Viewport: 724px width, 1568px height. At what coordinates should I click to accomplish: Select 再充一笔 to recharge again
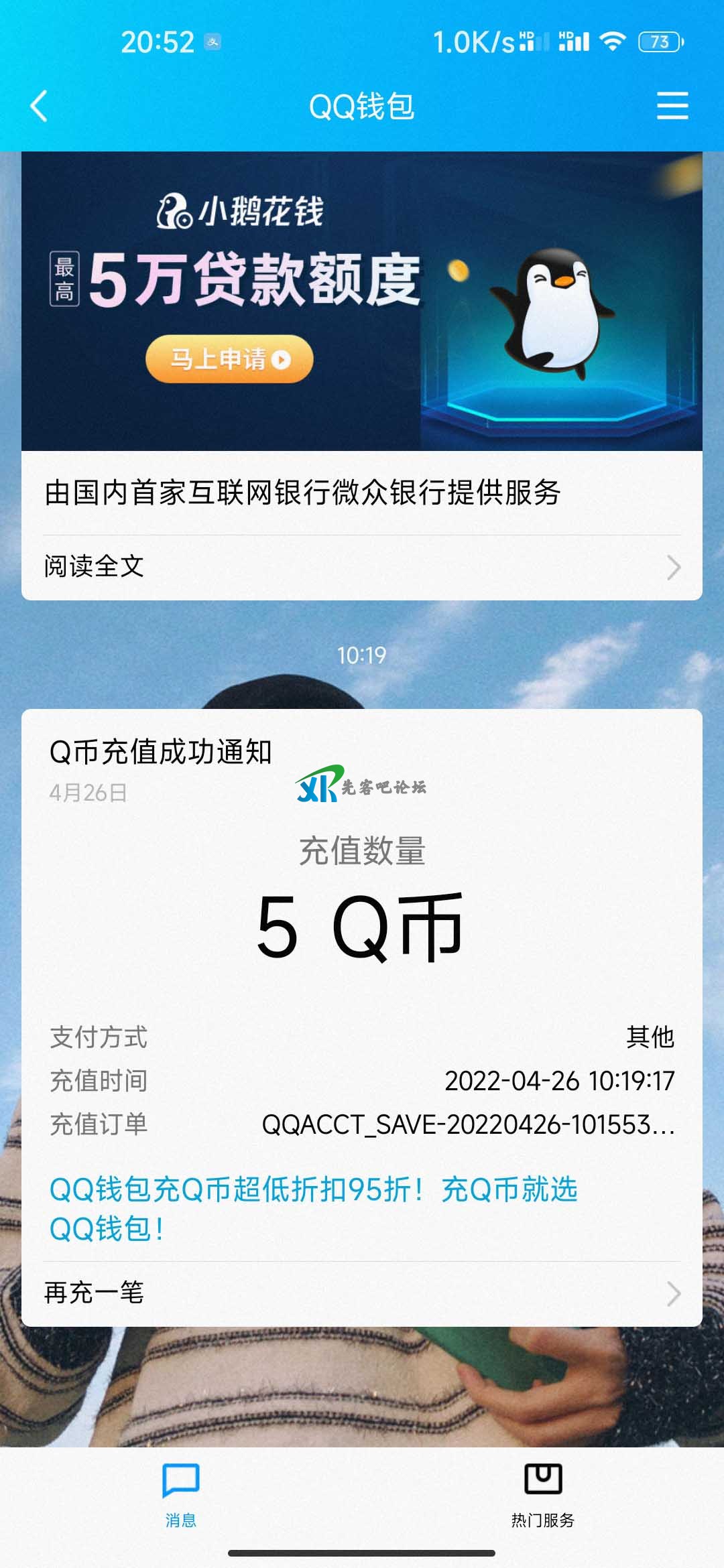pyautogui.click(x=362, y=1293)
